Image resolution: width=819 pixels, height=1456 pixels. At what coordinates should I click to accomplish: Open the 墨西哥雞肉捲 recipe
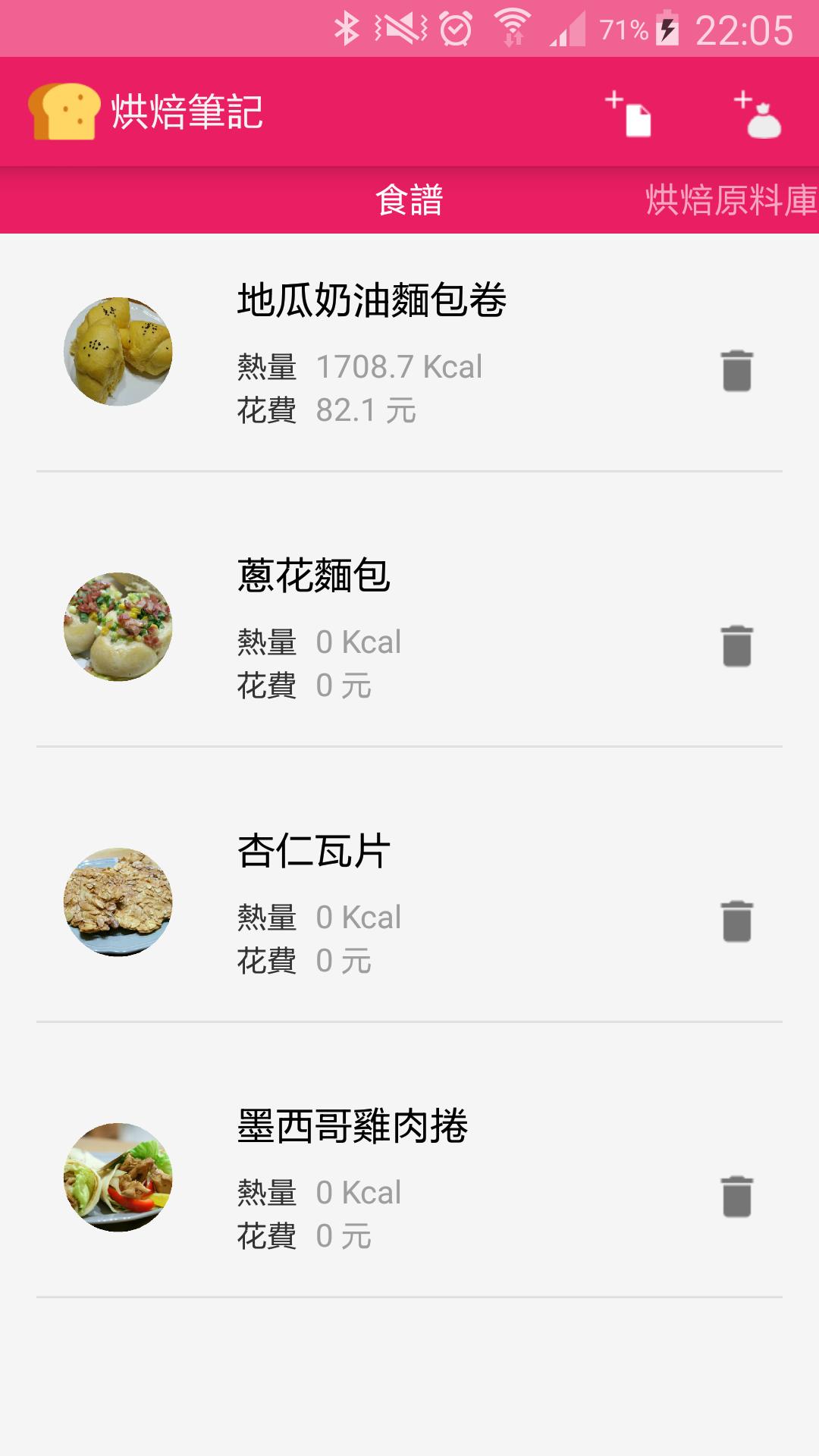point(353,1126)
